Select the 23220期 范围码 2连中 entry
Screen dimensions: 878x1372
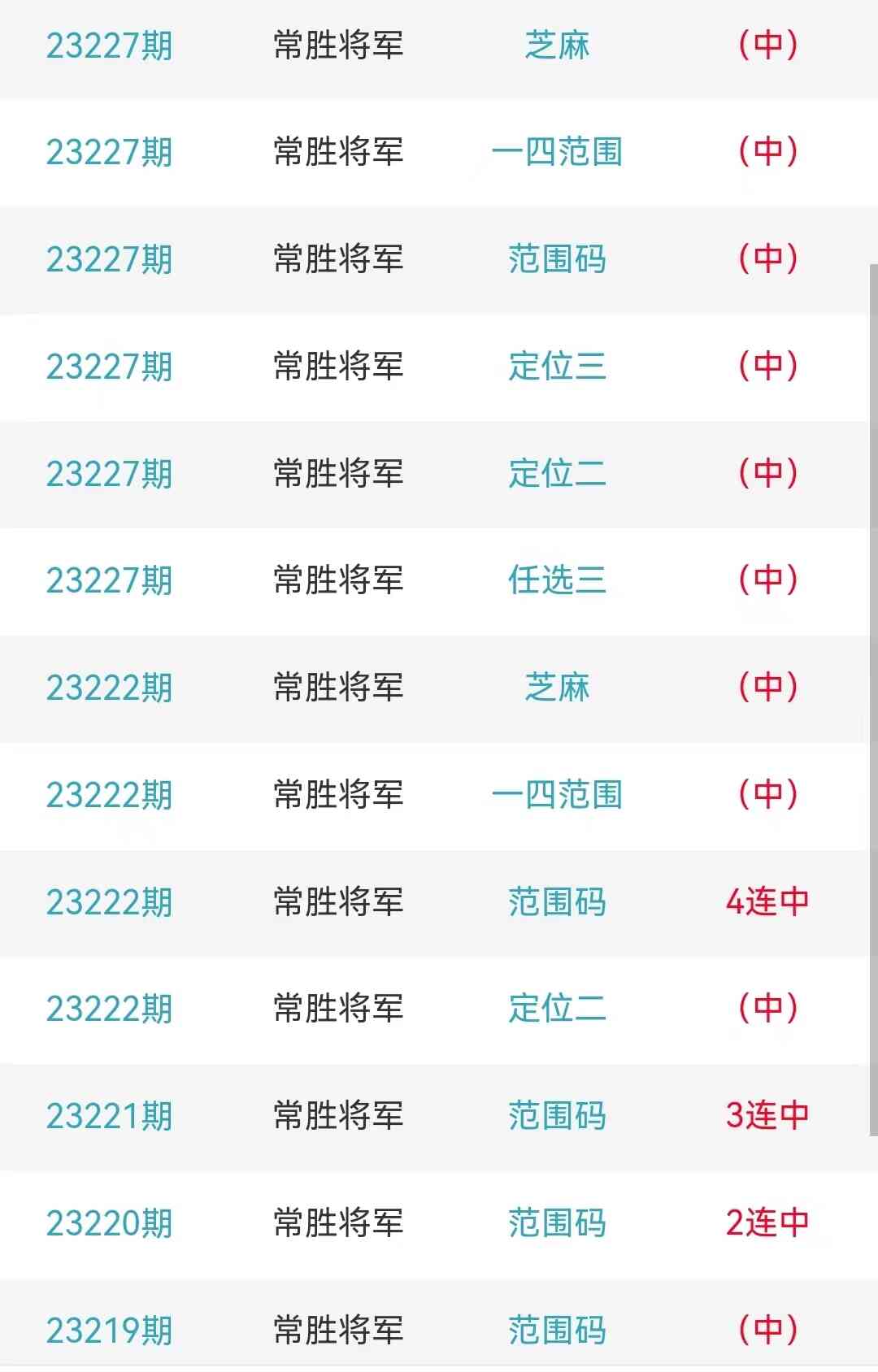[557, 1223]
